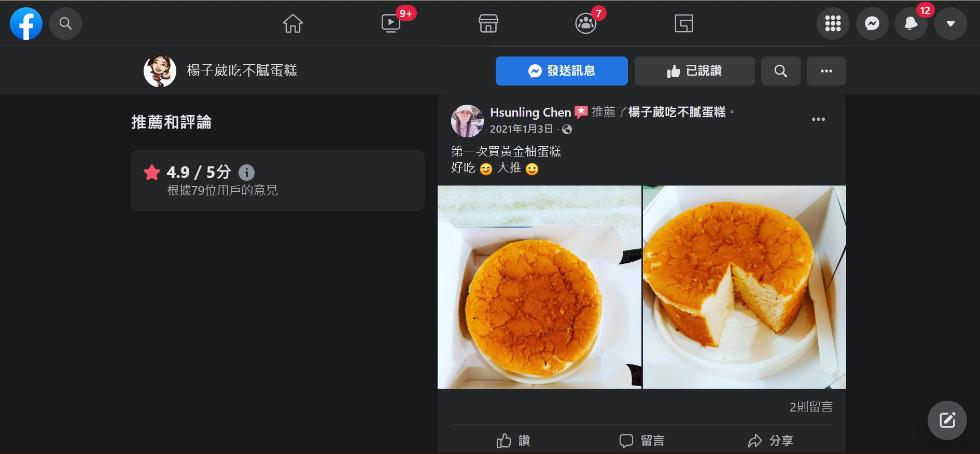Open the notifications bell
Viewport: 980px width, 454px height.
911,23
